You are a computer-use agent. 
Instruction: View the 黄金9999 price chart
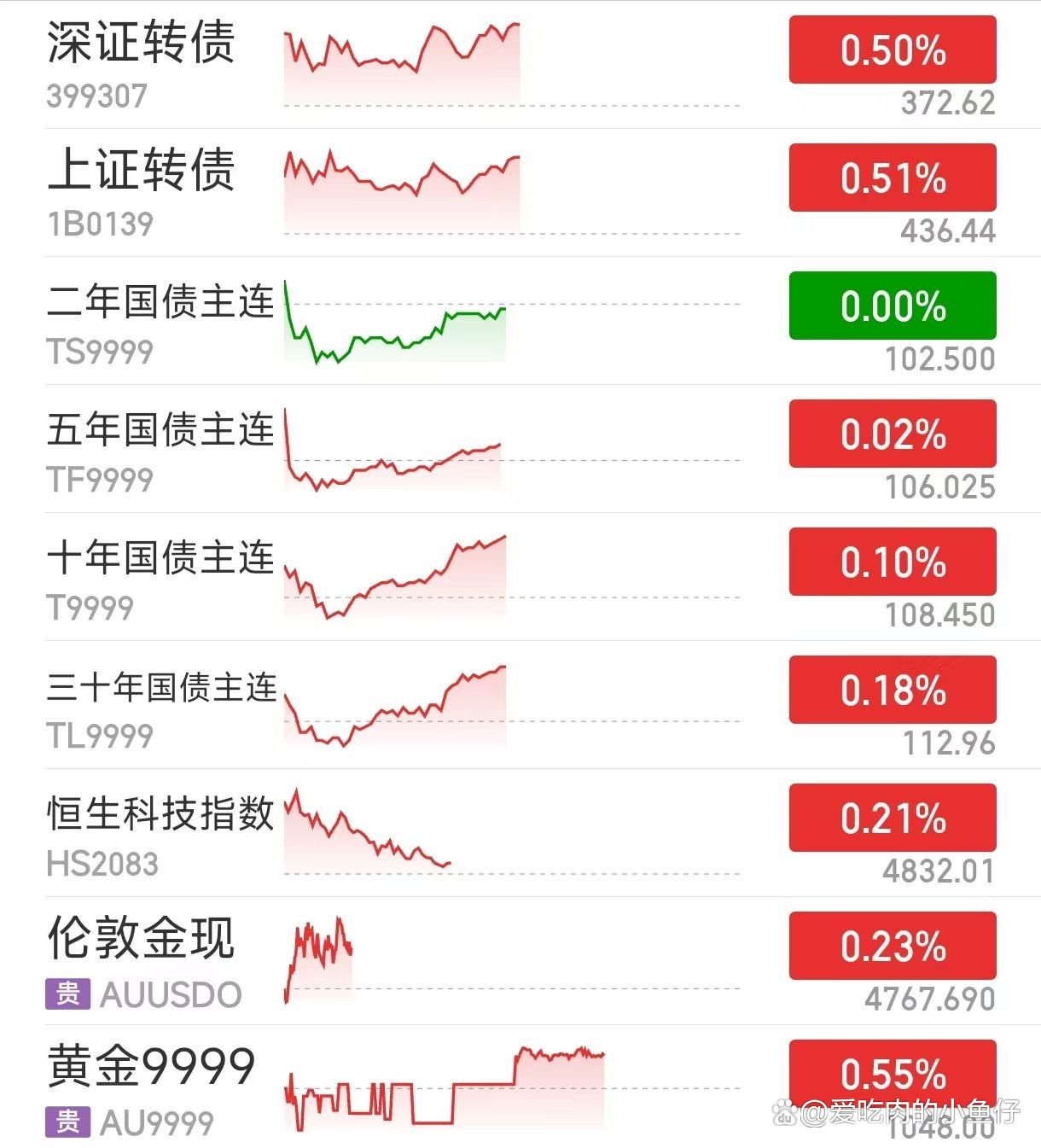pyautogui.click(x=444, y=1084)
